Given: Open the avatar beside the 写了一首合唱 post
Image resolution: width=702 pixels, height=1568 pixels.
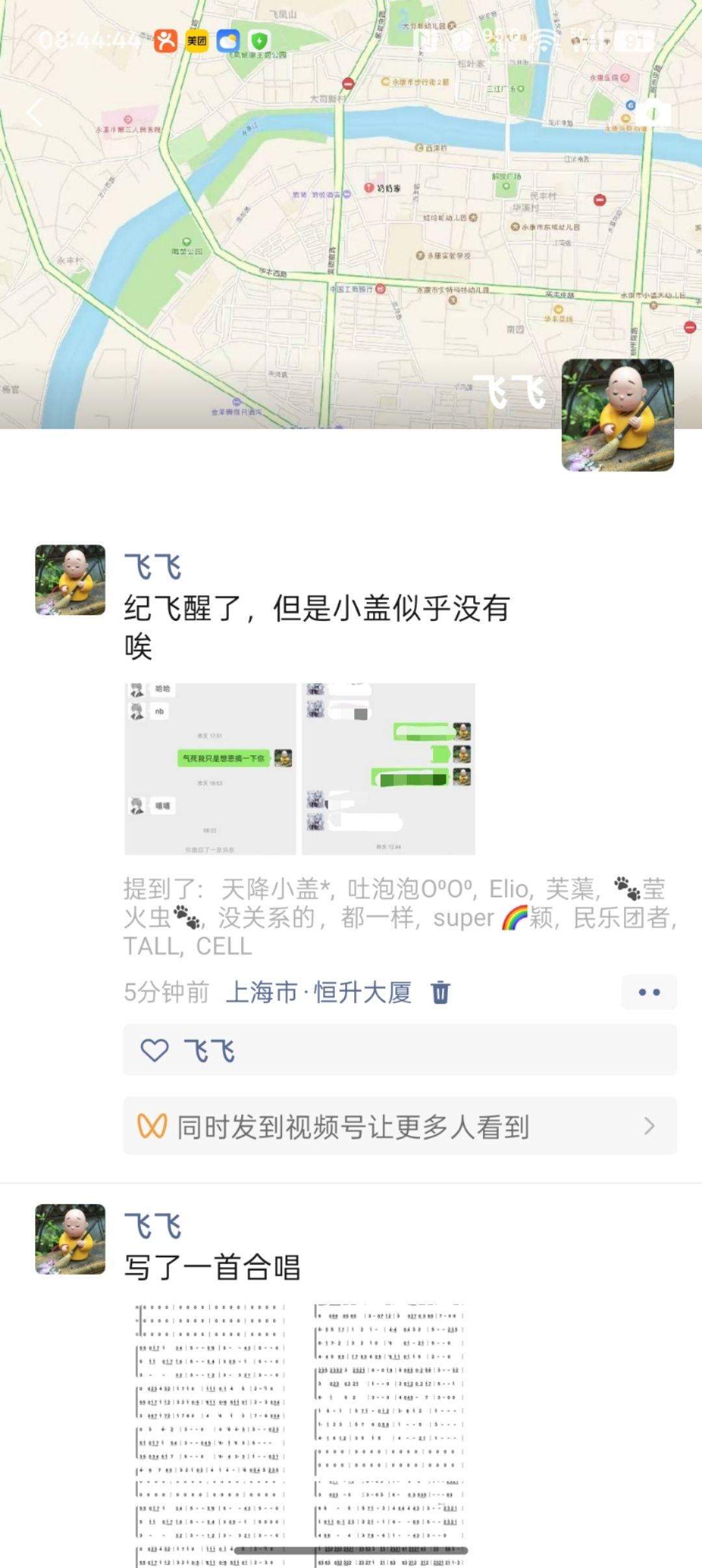Looking at the screenshot, I should 70,1239.
